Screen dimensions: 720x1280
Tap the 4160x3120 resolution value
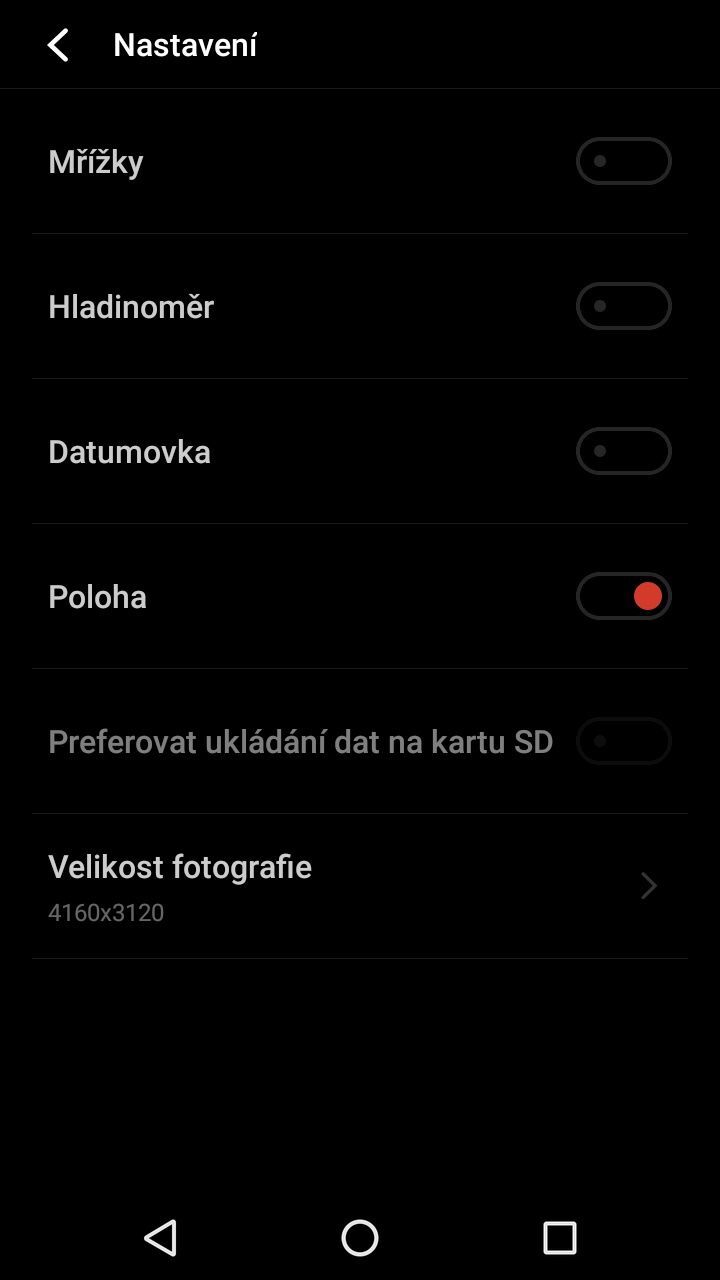tap(107, 912)
